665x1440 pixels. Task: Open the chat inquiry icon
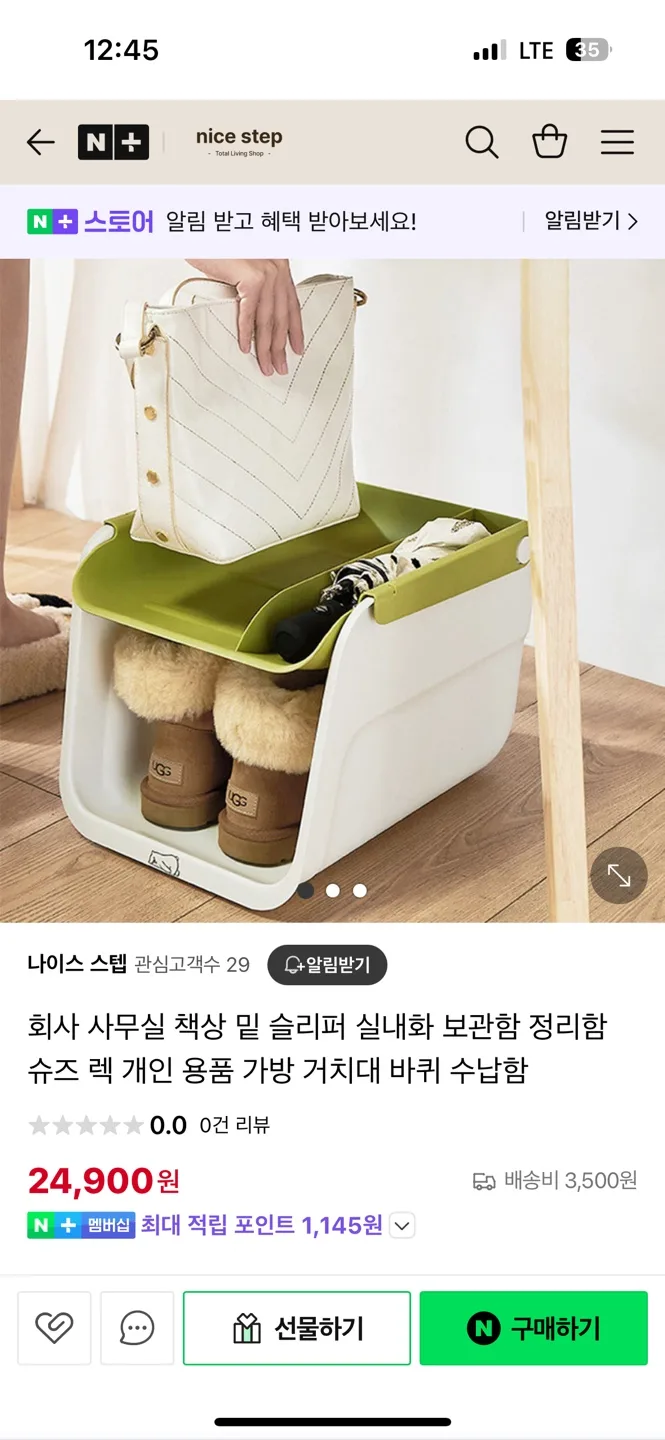pyautogui.click(x=137, y=1328)
